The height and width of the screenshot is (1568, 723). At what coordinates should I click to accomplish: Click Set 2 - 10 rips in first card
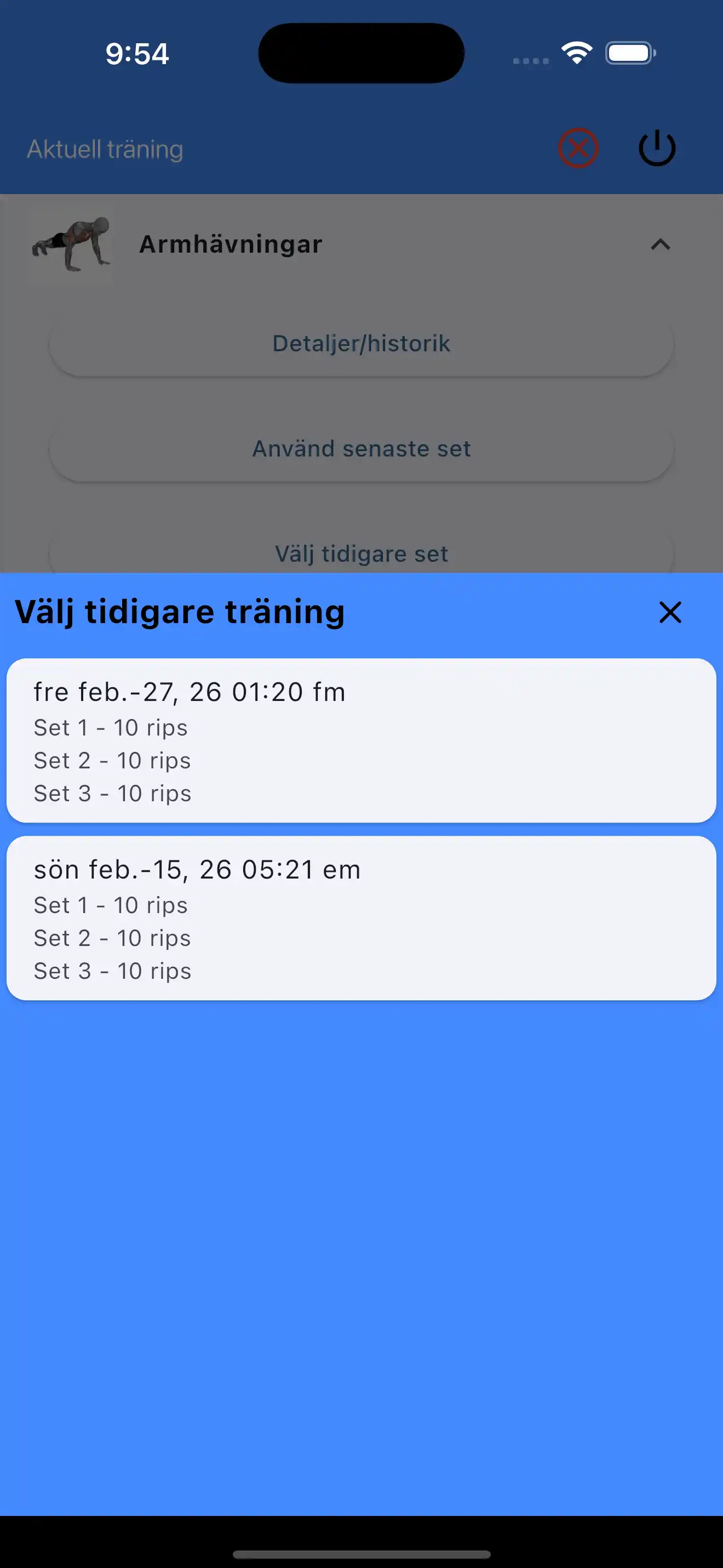112,760
